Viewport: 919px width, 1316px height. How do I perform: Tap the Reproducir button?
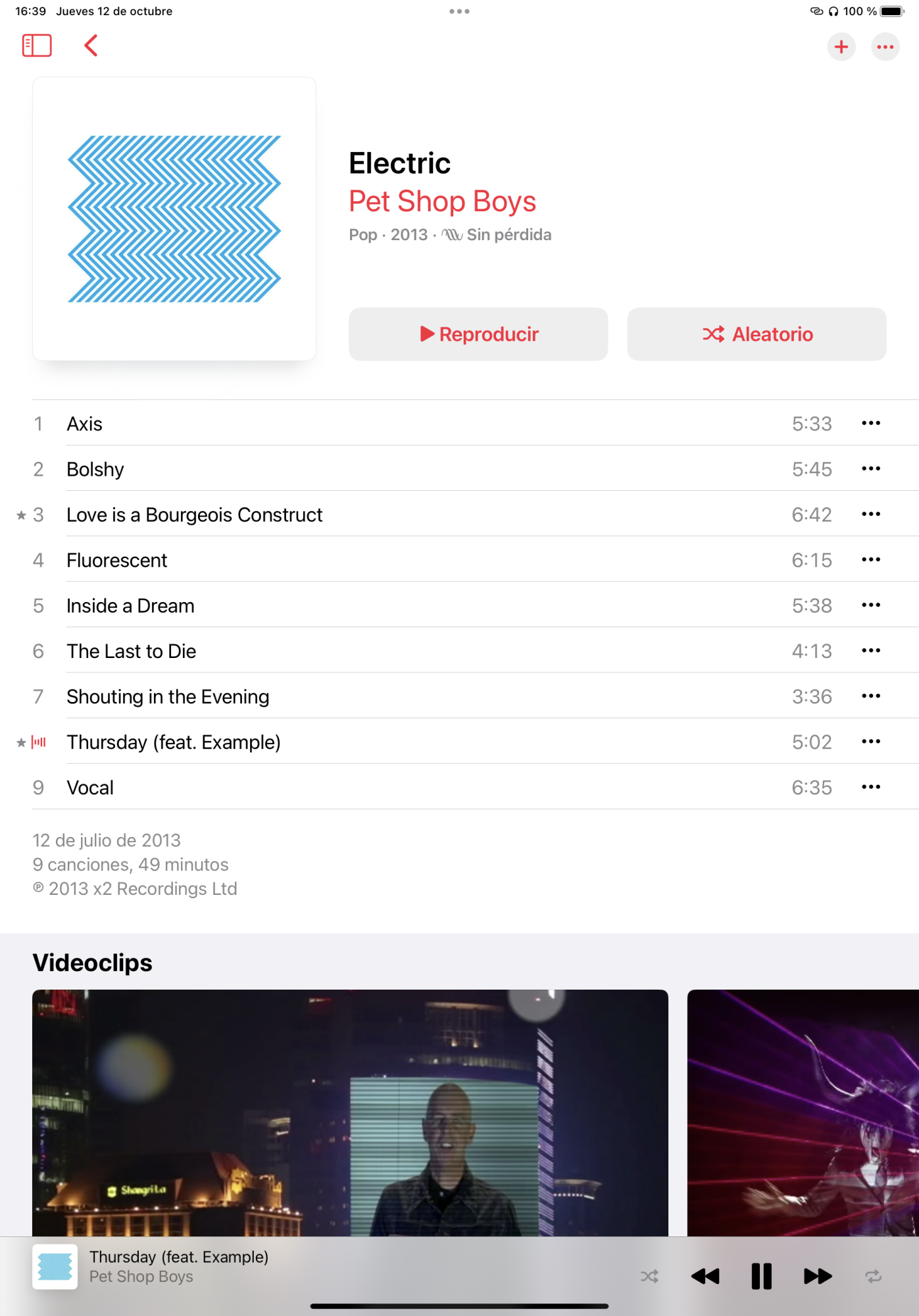click(x=478, y=334)
